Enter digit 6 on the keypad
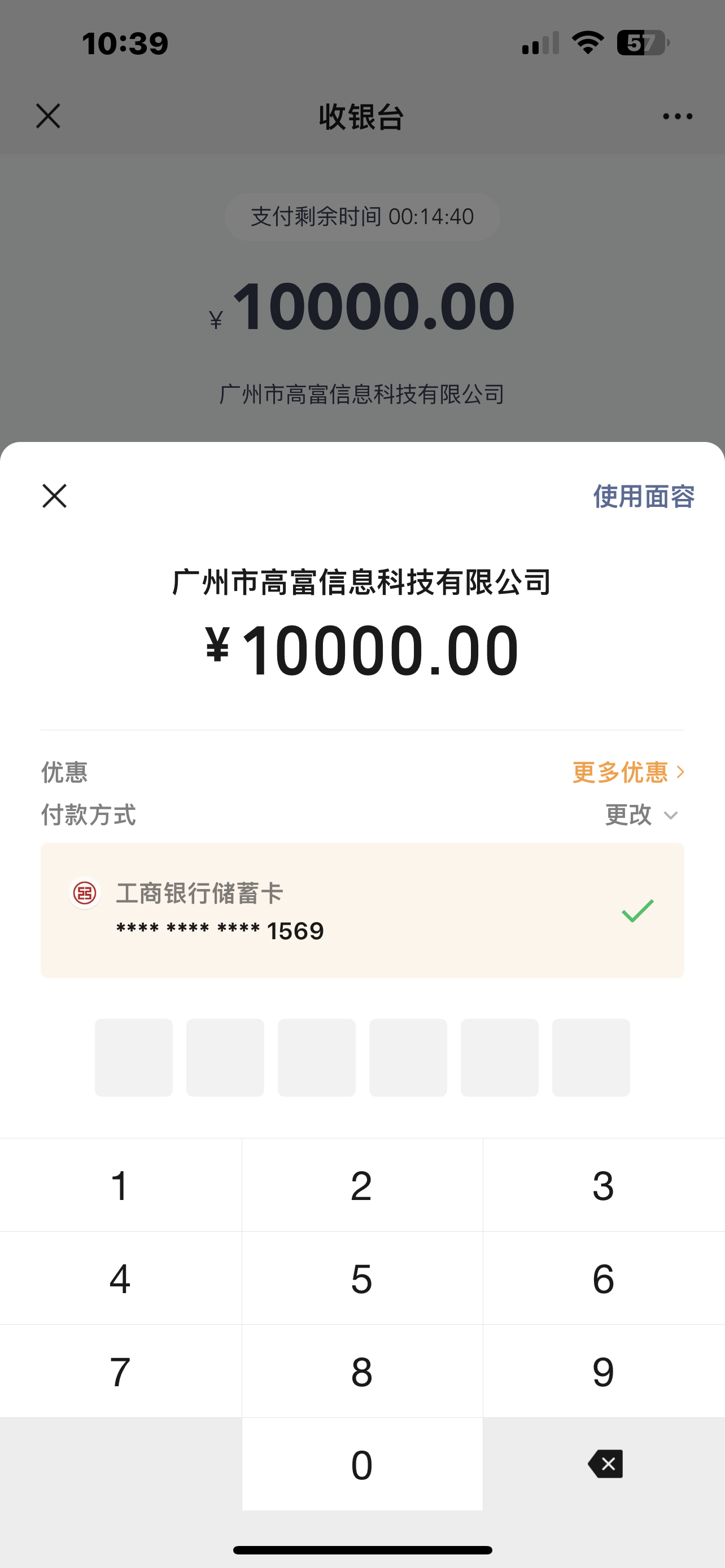This screenshot has width=725, height=1568. 604,1278
